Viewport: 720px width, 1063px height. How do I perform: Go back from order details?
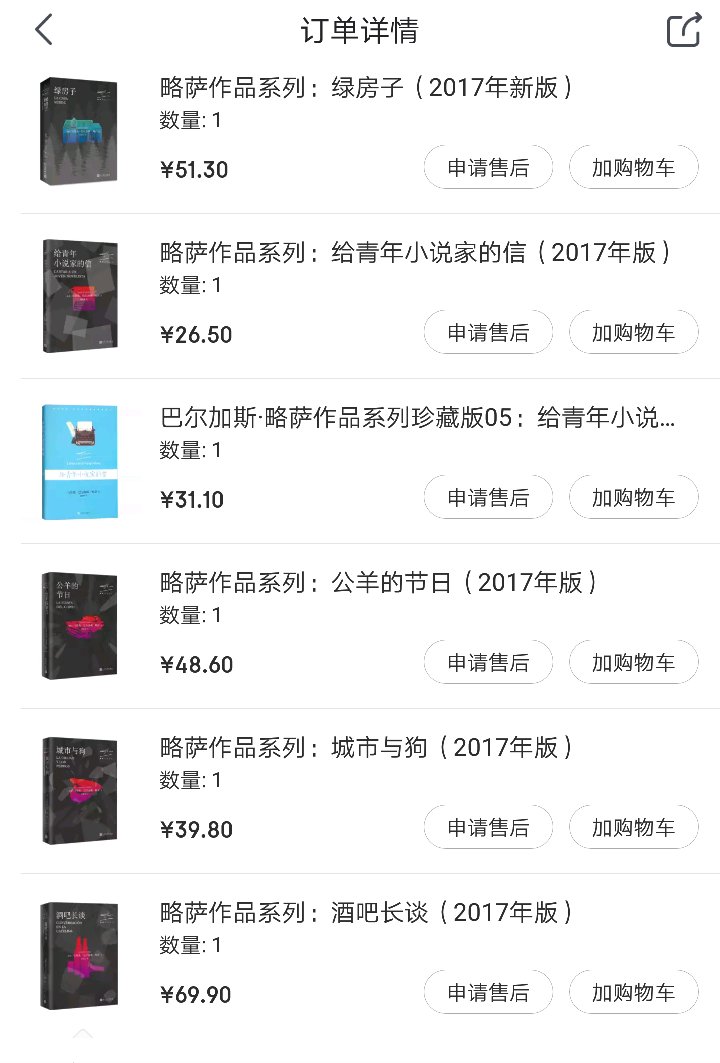tap(43, 30)
